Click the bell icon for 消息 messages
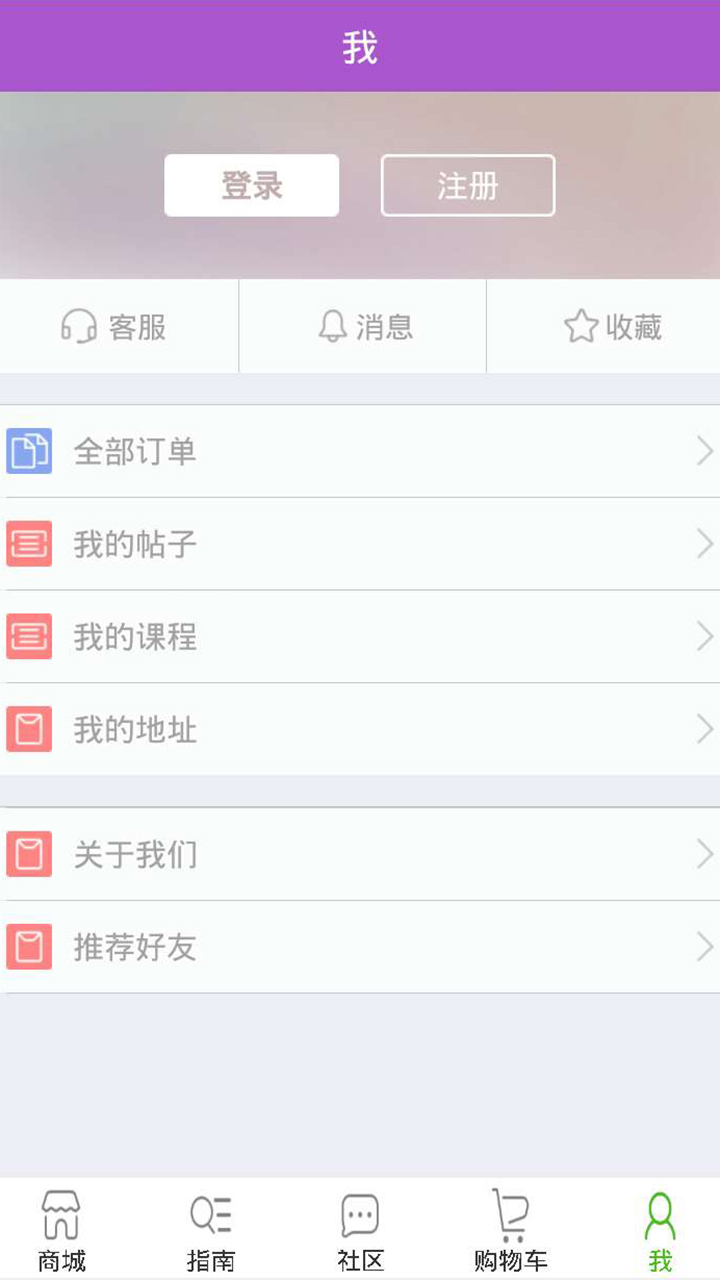This screenshot has height=1280, width=720. click(x=333, y=325)
